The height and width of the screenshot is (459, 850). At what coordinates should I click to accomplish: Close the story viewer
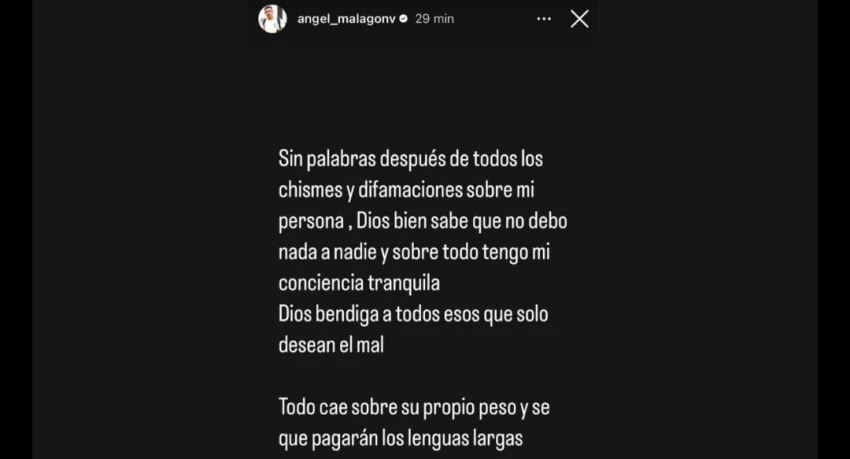pos(579,18)
